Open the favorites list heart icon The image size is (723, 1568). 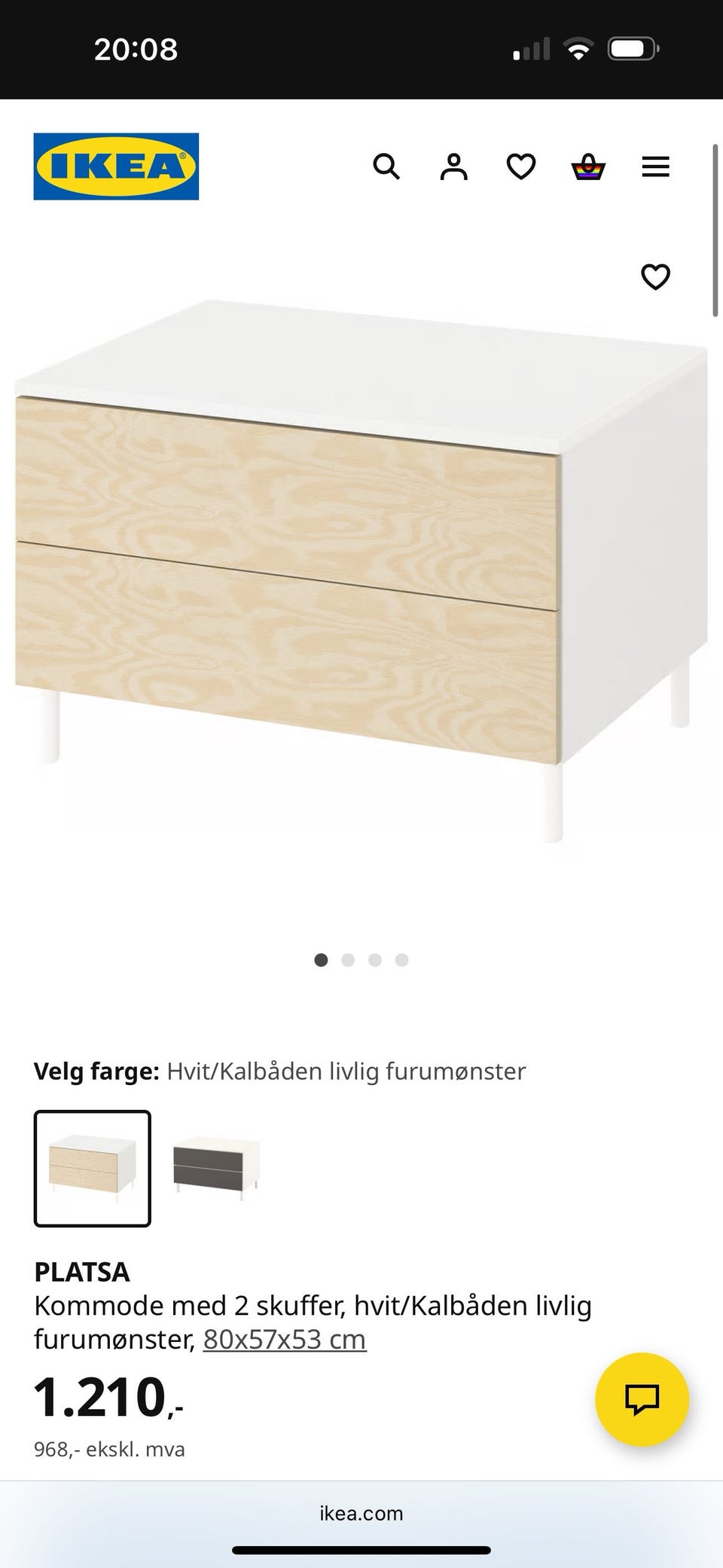click(x=520, y=167)
